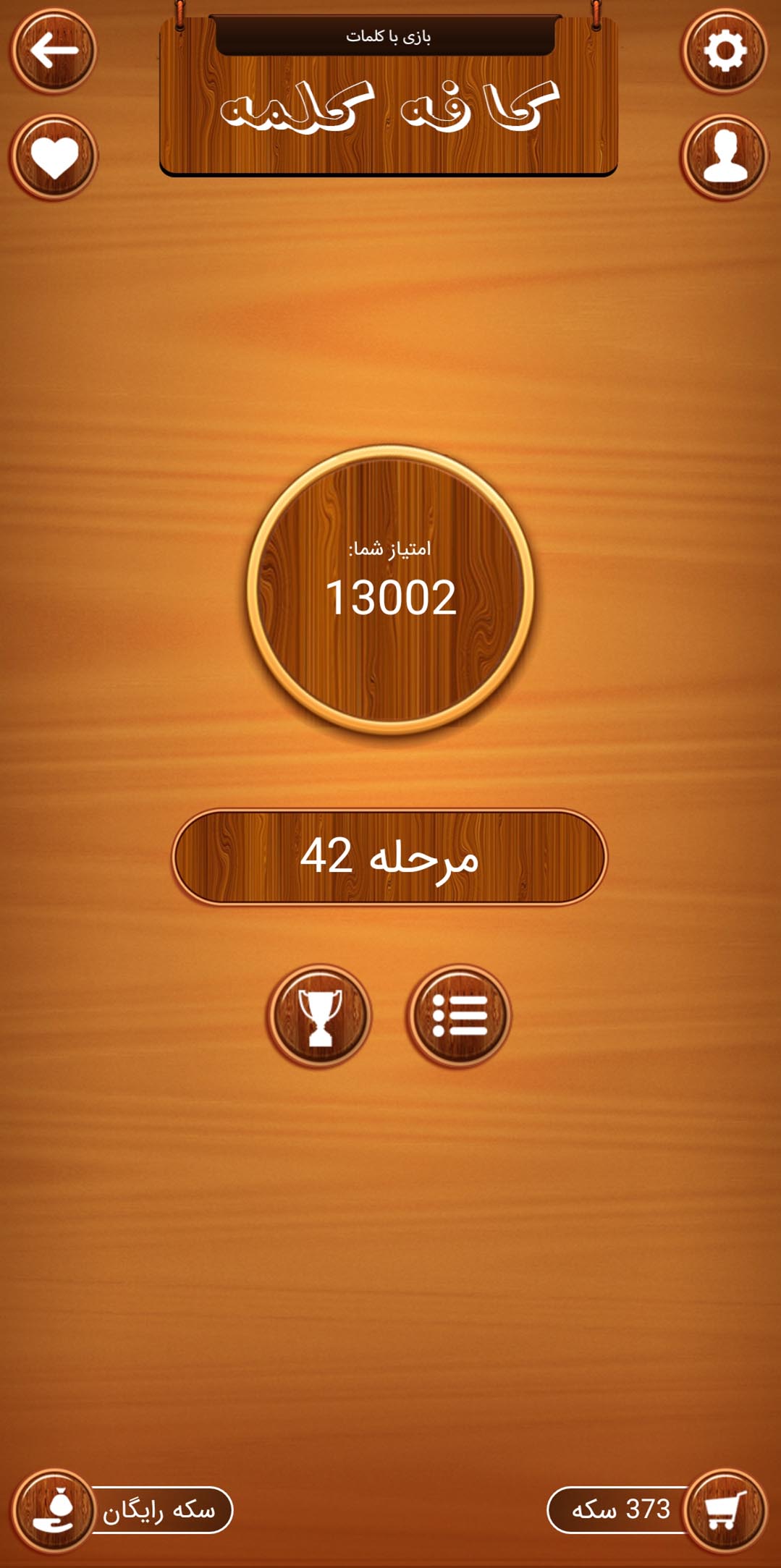Open the trophy leaderboard
Image resolution: width=781 pixels, height=1568 pixels.
click(319, 1016)
